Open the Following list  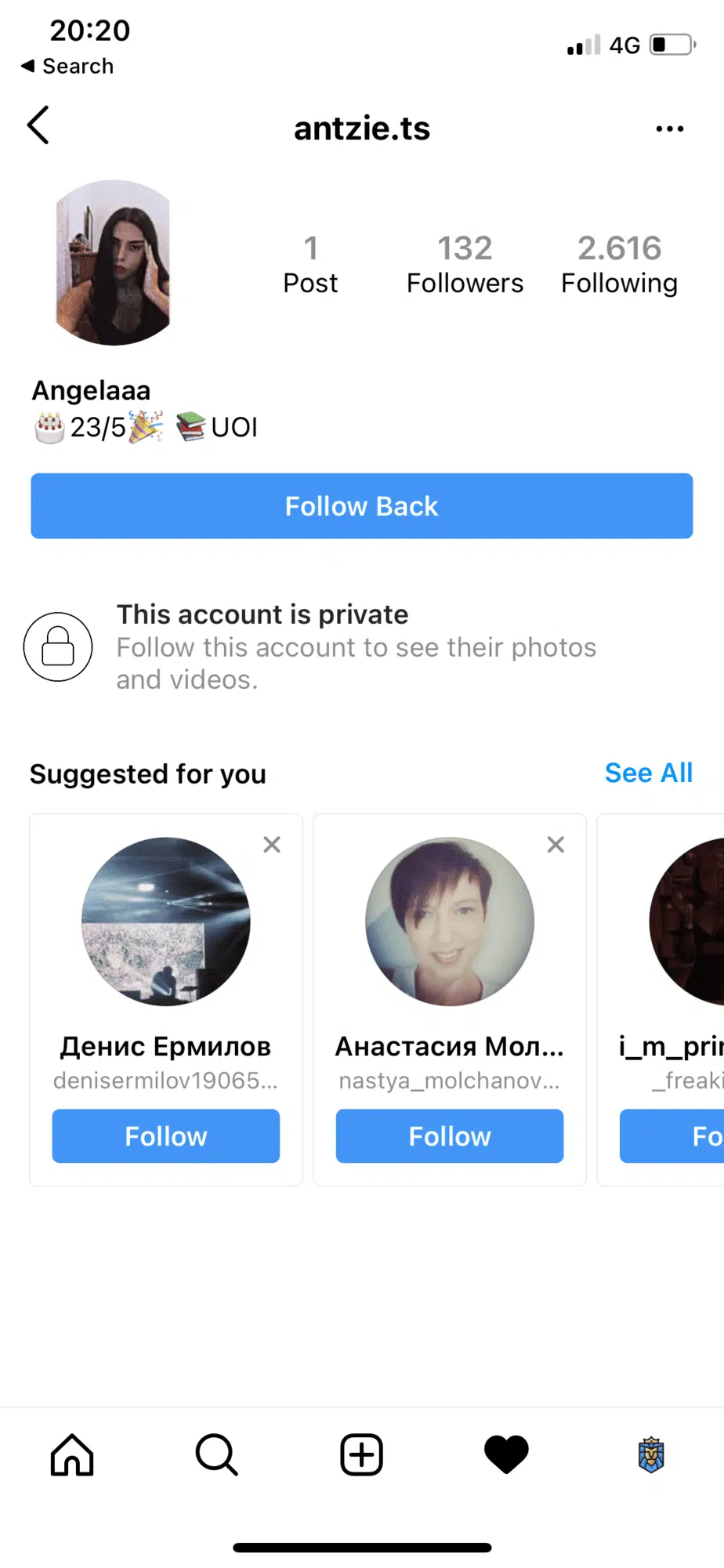[x=619, y=265]
